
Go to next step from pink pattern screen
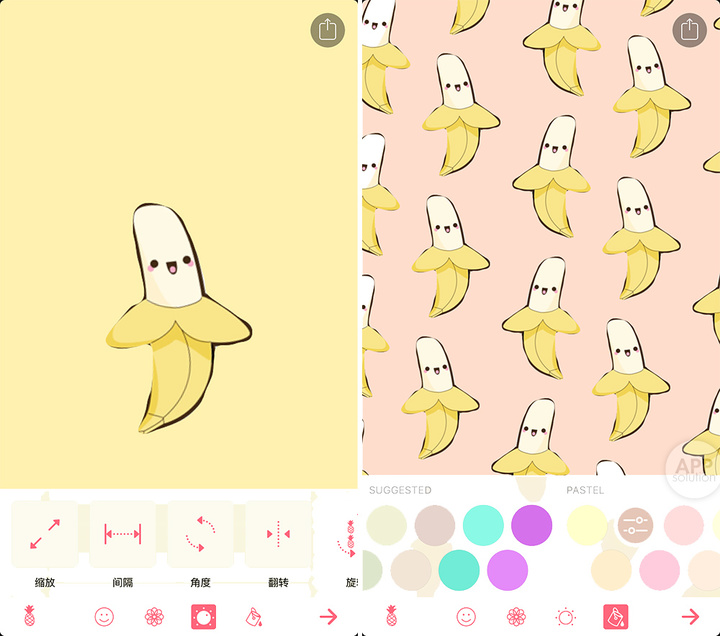(690, 617)
